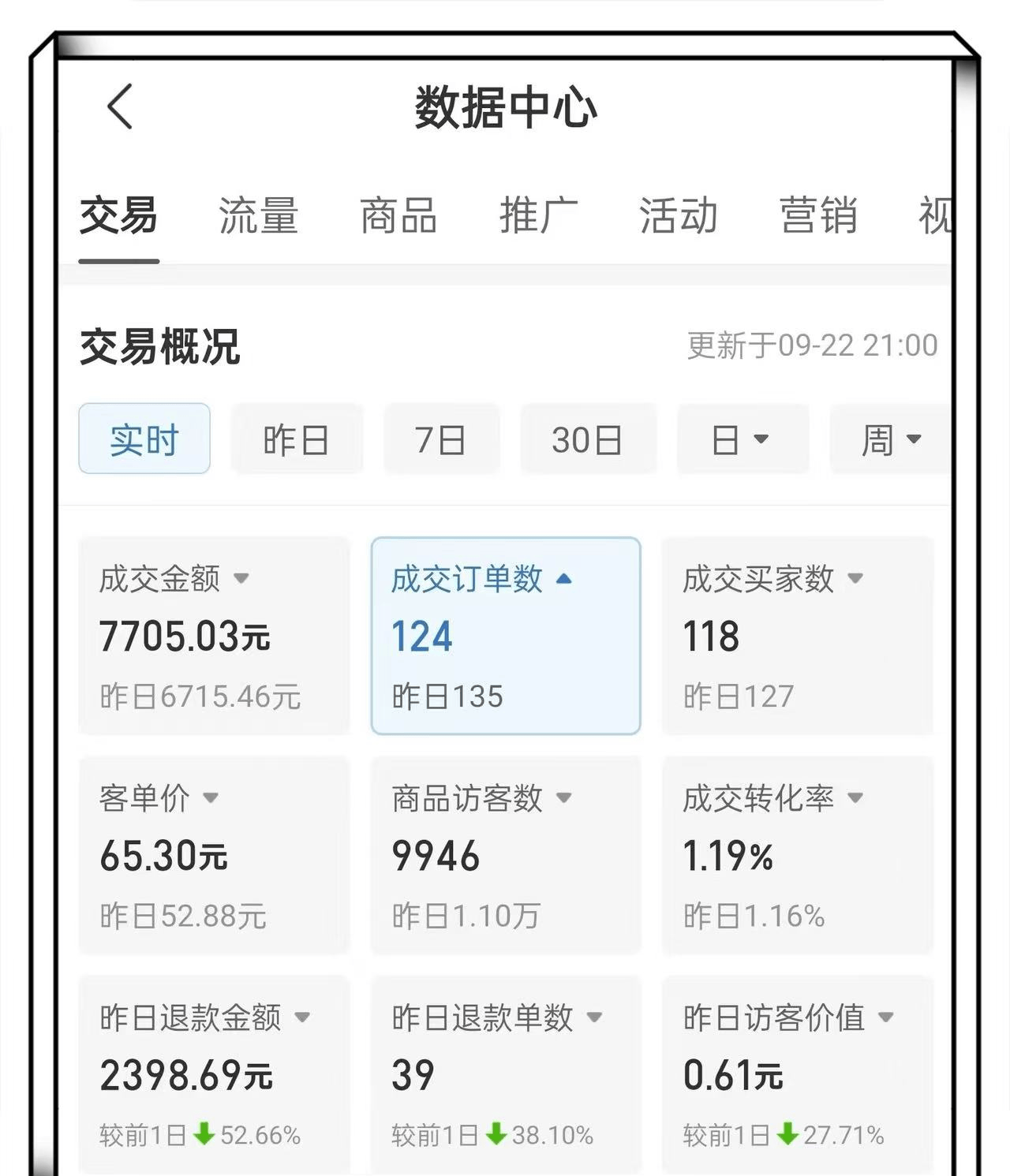This screenshot has width=1010, height=1176.
Task: Open the 客单价 metric card
Action: [x=213, y=854]
